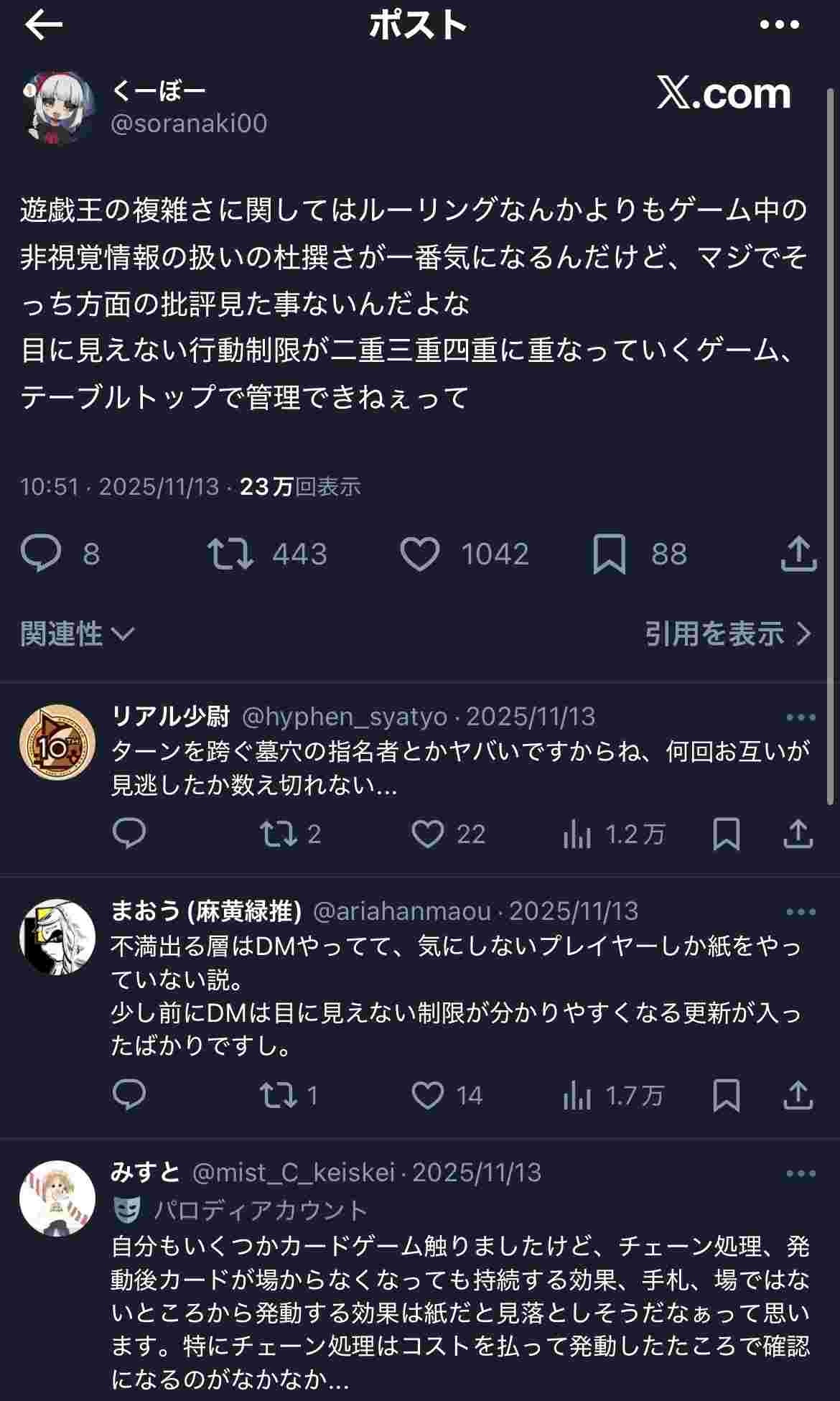
Task: Repost the main post with 443 reposts
Action: tap(230, 554)
